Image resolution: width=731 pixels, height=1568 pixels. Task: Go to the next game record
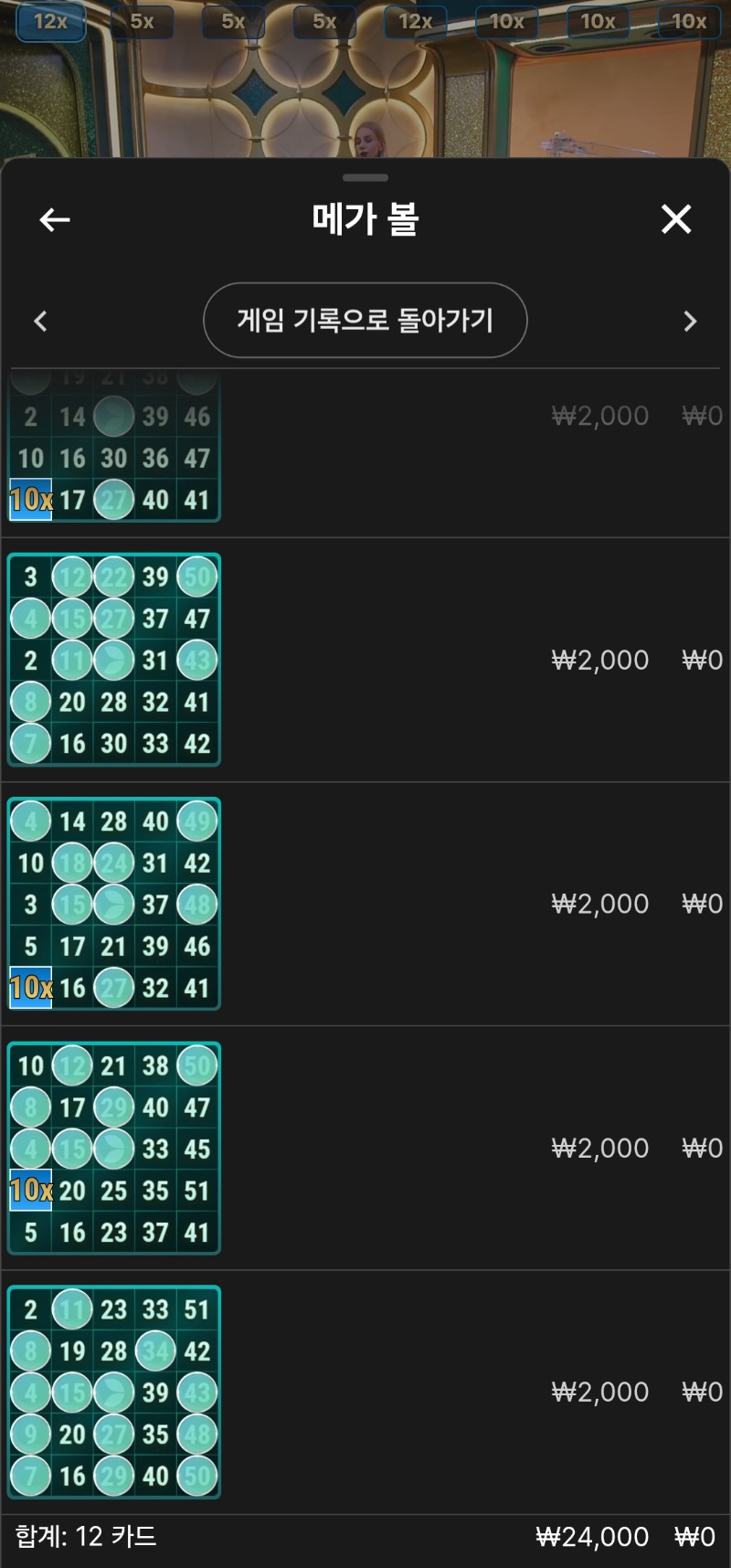click(690, 321)
